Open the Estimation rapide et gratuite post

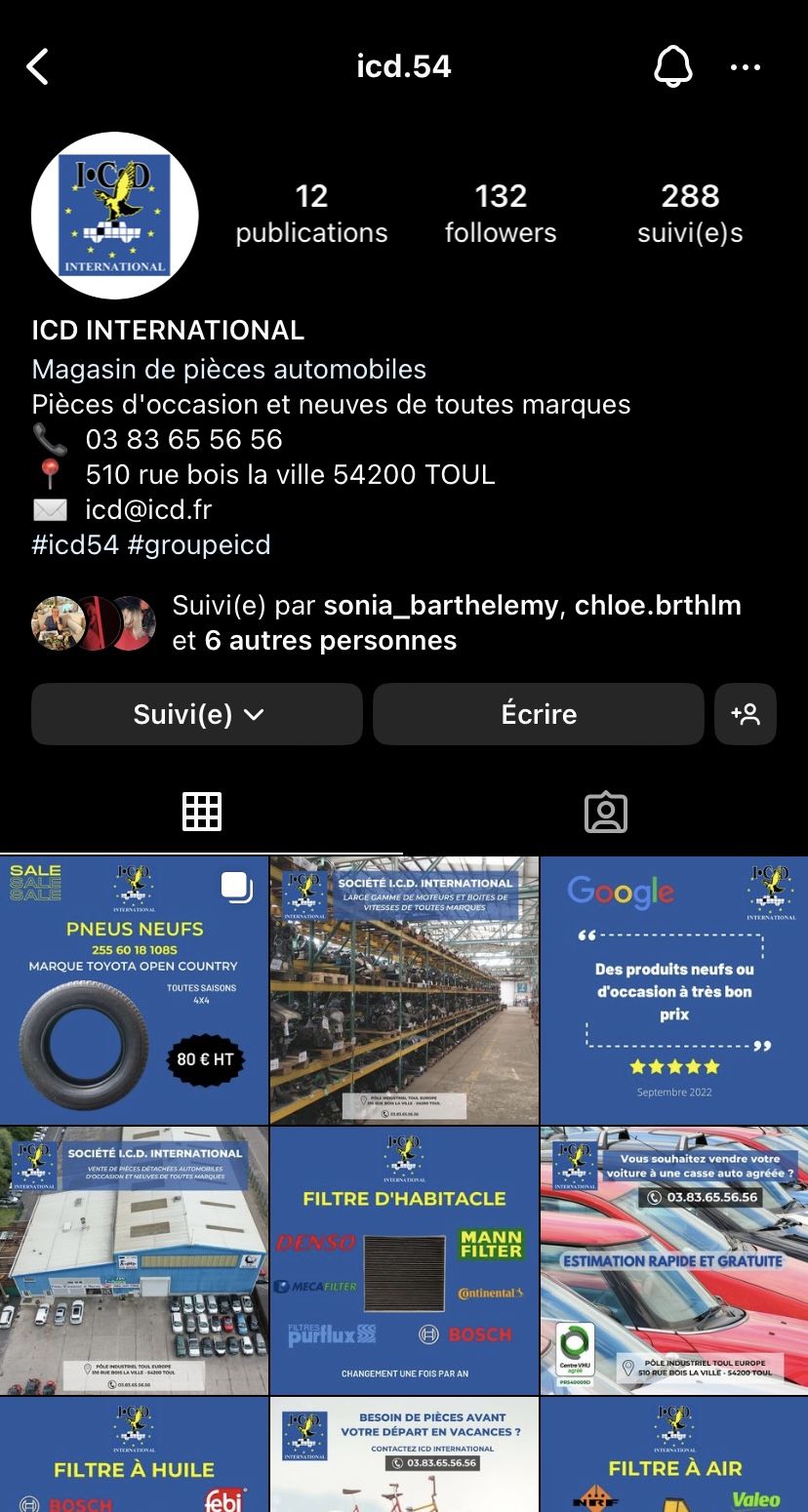674,1260
